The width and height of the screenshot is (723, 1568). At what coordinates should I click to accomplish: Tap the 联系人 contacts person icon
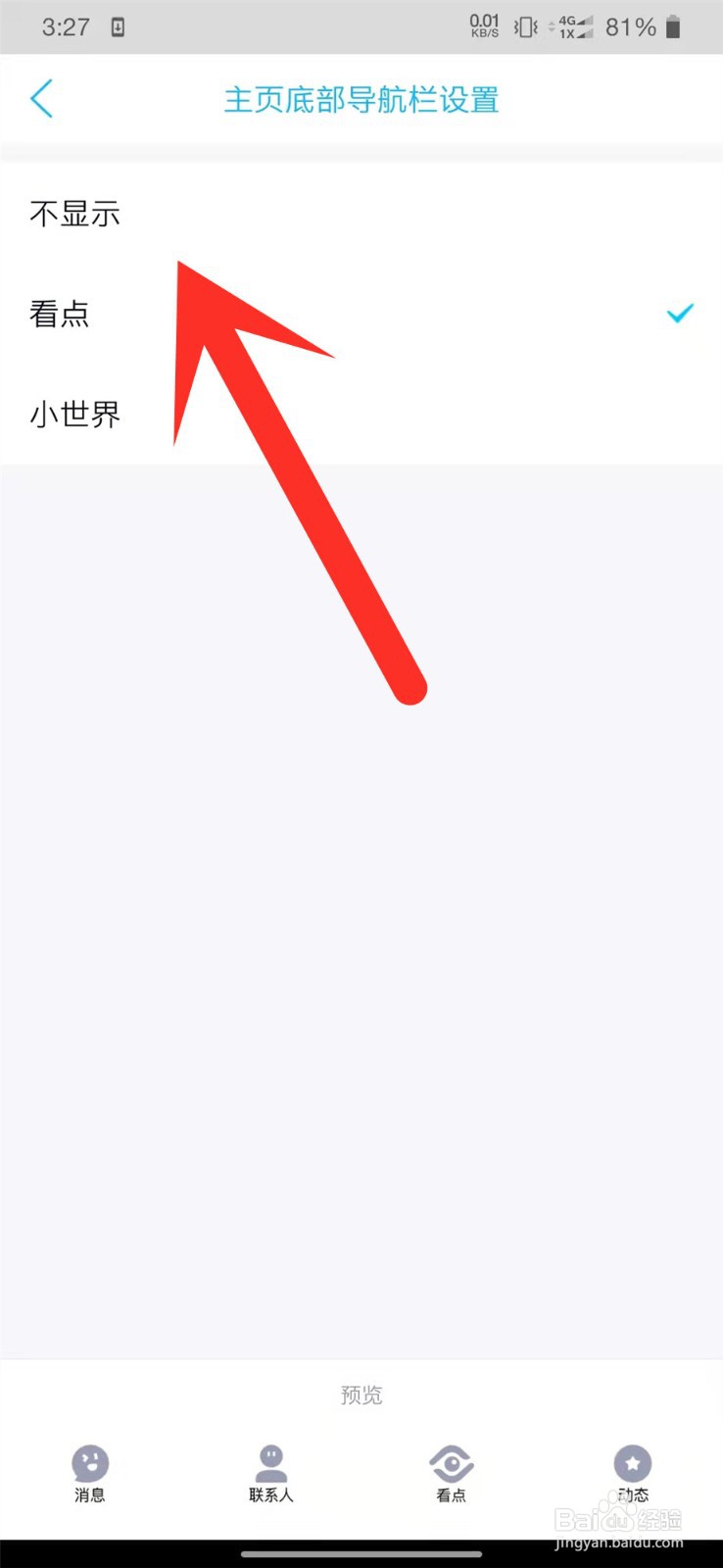click(x=270, y=1462)
